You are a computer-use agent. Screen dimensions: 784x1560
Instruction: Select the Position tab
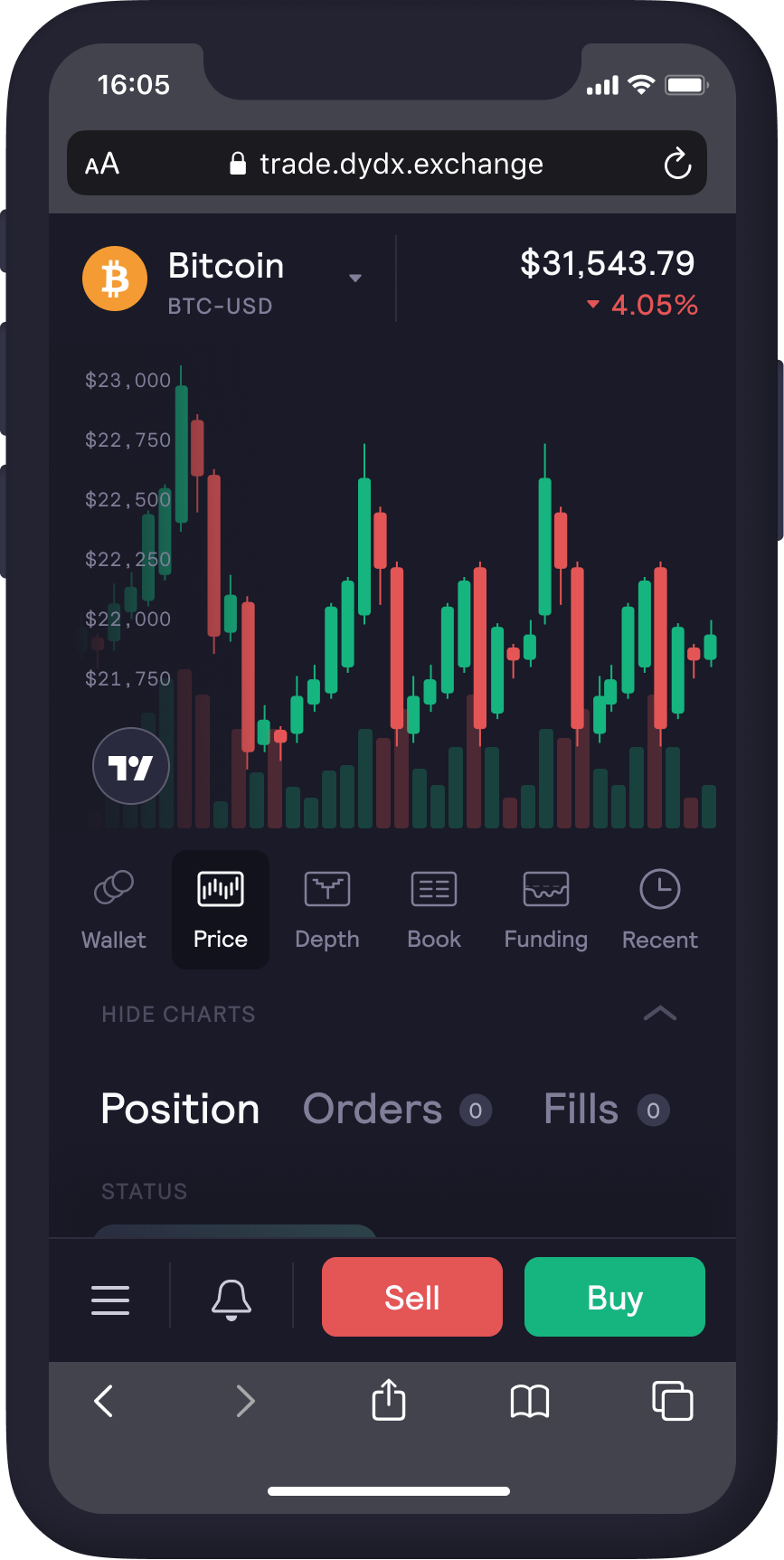[180, 1110]
